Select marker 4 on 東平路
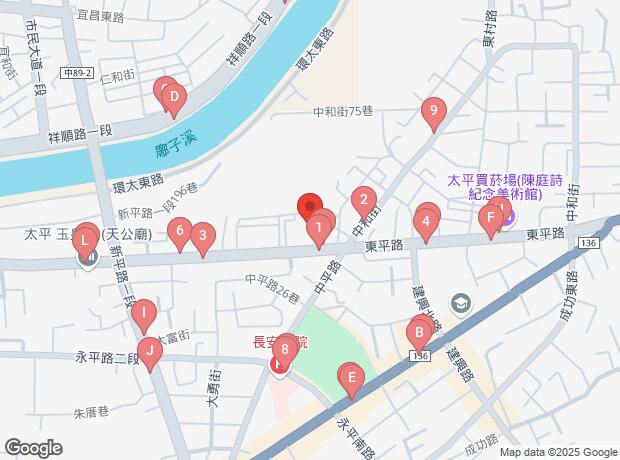Image resolution: width=620 pixels, height=460 pixels. 426,221
